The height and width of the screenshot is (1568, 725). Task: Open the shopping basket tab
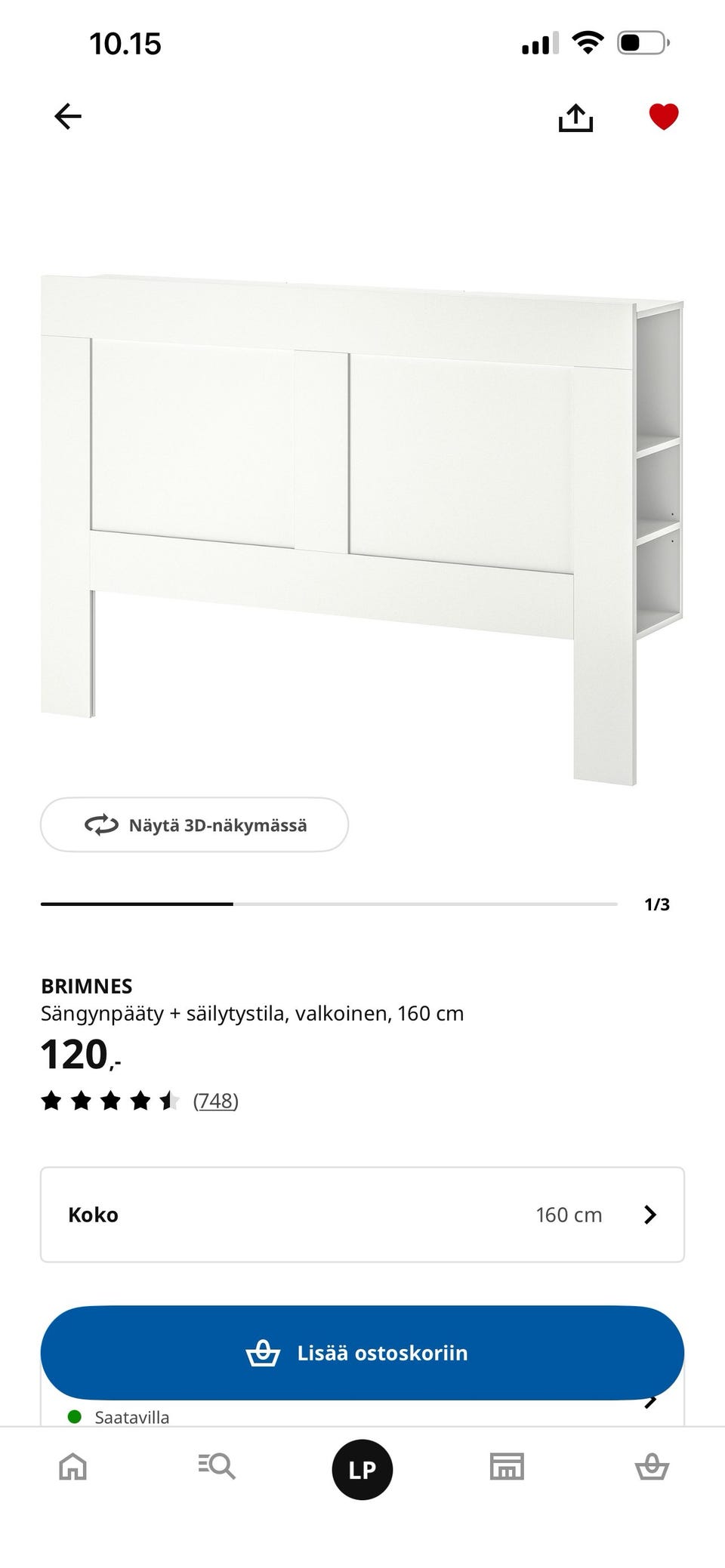652,1467
